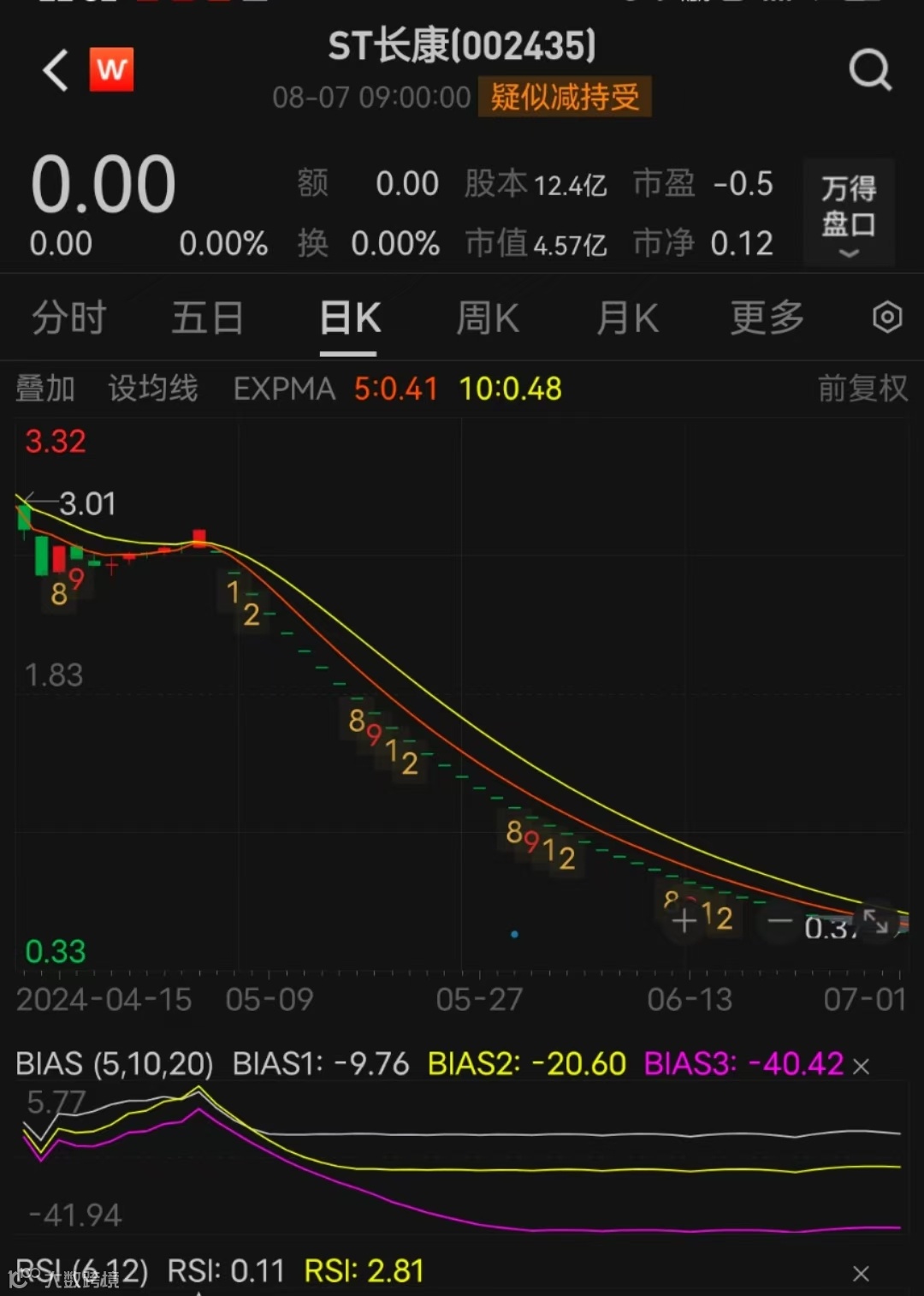Open stock search magnifier
The image size is (924, 1296).
click(870, 70)
